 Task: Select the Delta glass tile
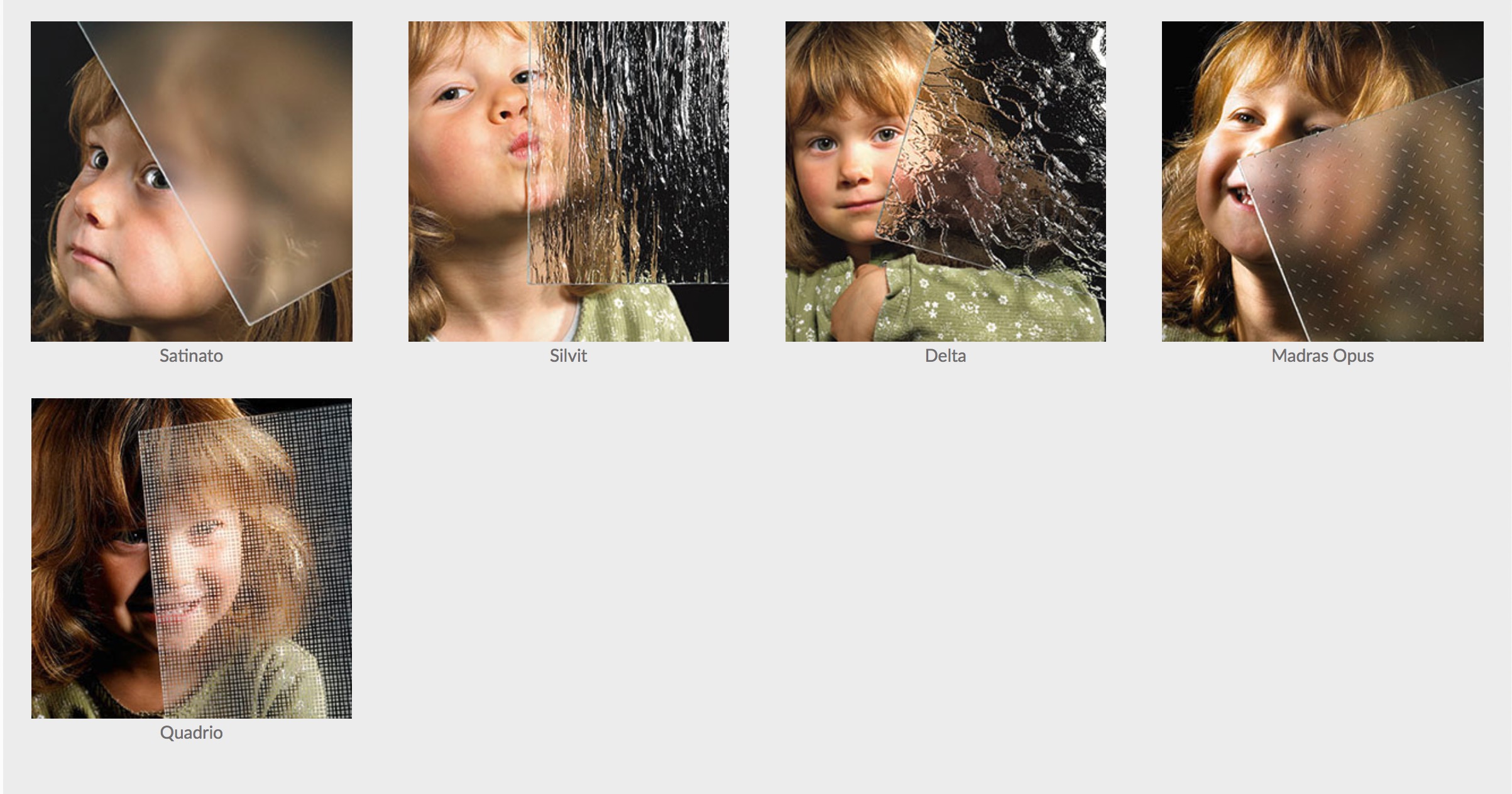pyautogui.click(x=945, y=182)
